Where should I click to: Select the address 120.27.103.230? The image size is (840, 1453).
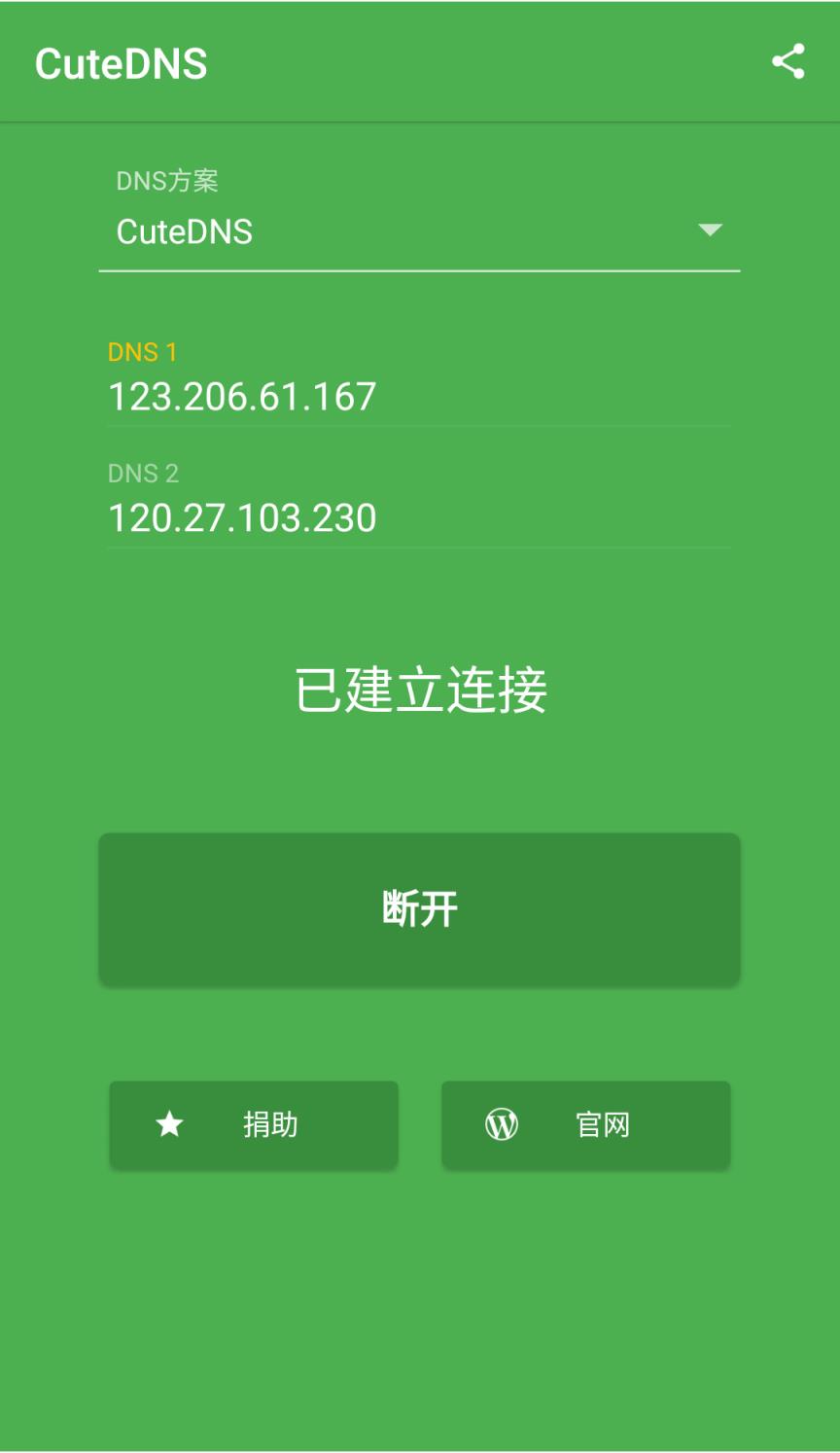tap(243, 518)
